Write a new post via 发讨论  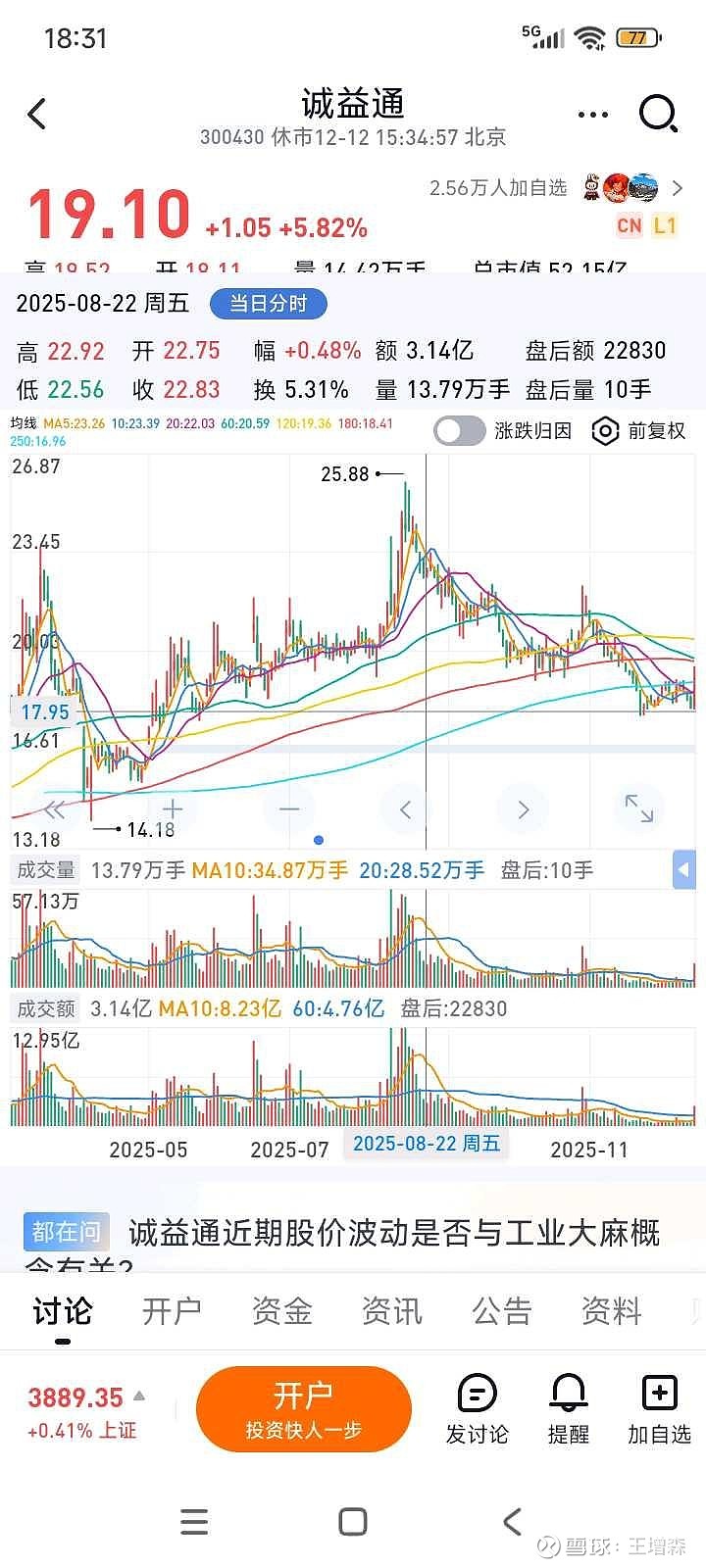tap(478, 1409)
